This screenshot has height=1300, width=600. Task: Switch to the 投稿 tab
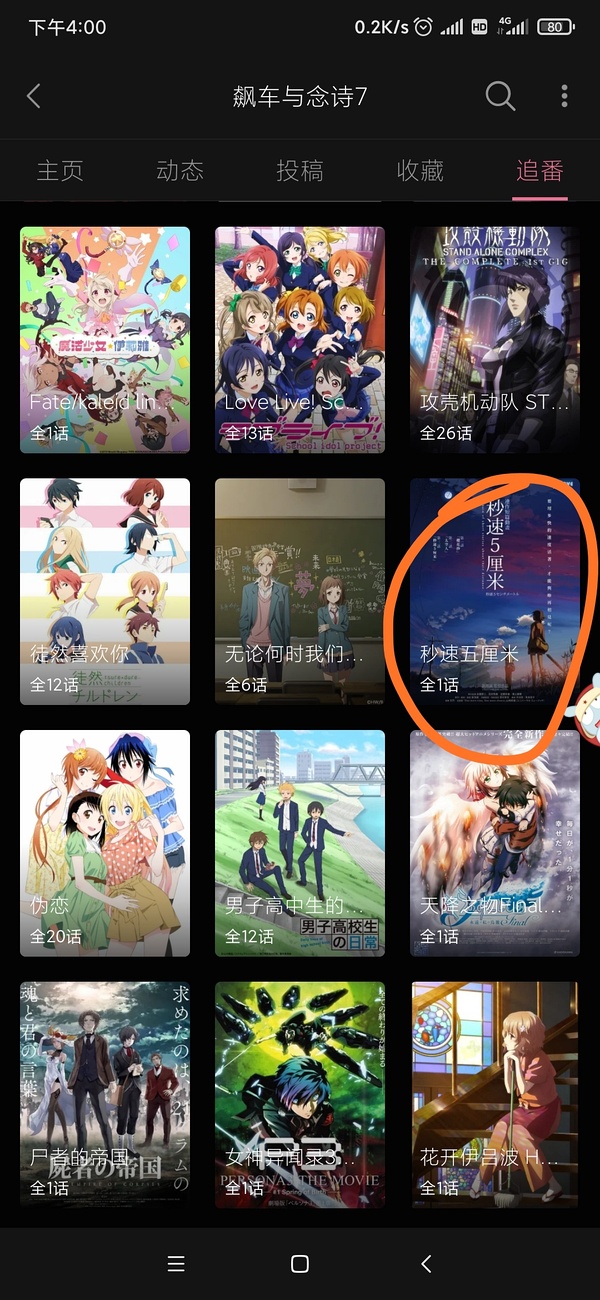pyautogui.click(x=300, y=171)
